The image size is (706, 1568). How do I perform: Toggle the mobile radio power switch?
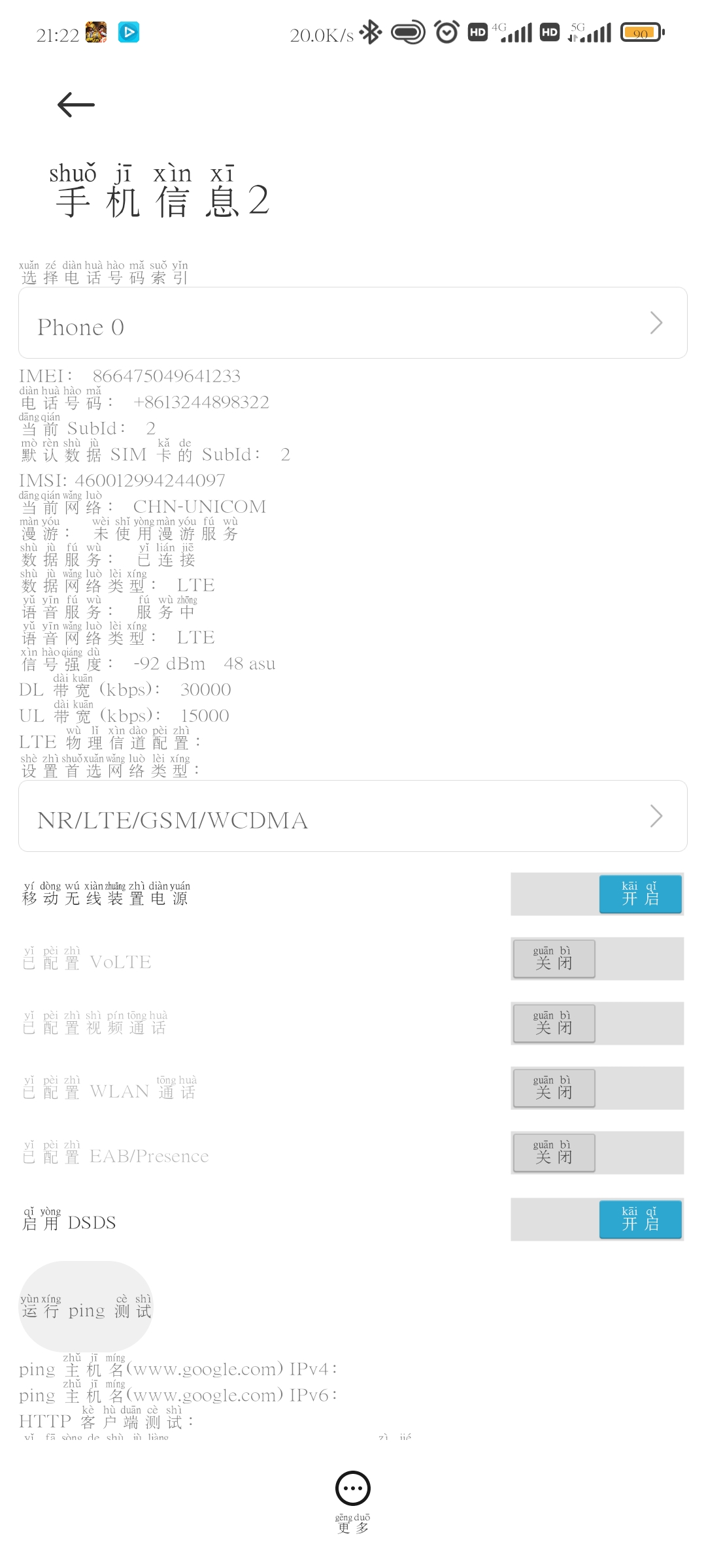coord(597,894)
